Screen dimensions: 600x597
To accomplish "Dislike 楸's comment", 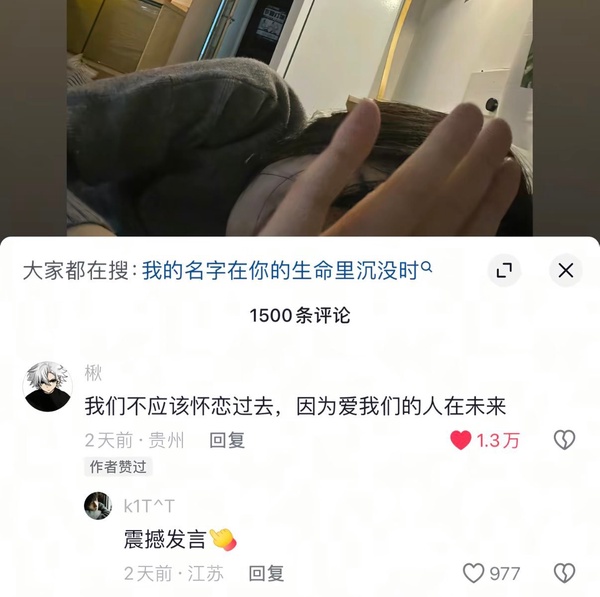I will pyautogui.click(x=564, y=440).
